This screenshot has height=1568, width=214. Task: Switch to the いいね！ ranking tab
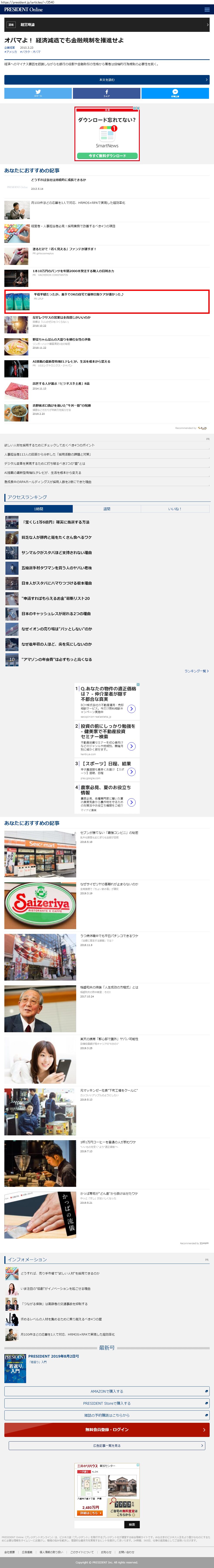click(x=175, y=509)
